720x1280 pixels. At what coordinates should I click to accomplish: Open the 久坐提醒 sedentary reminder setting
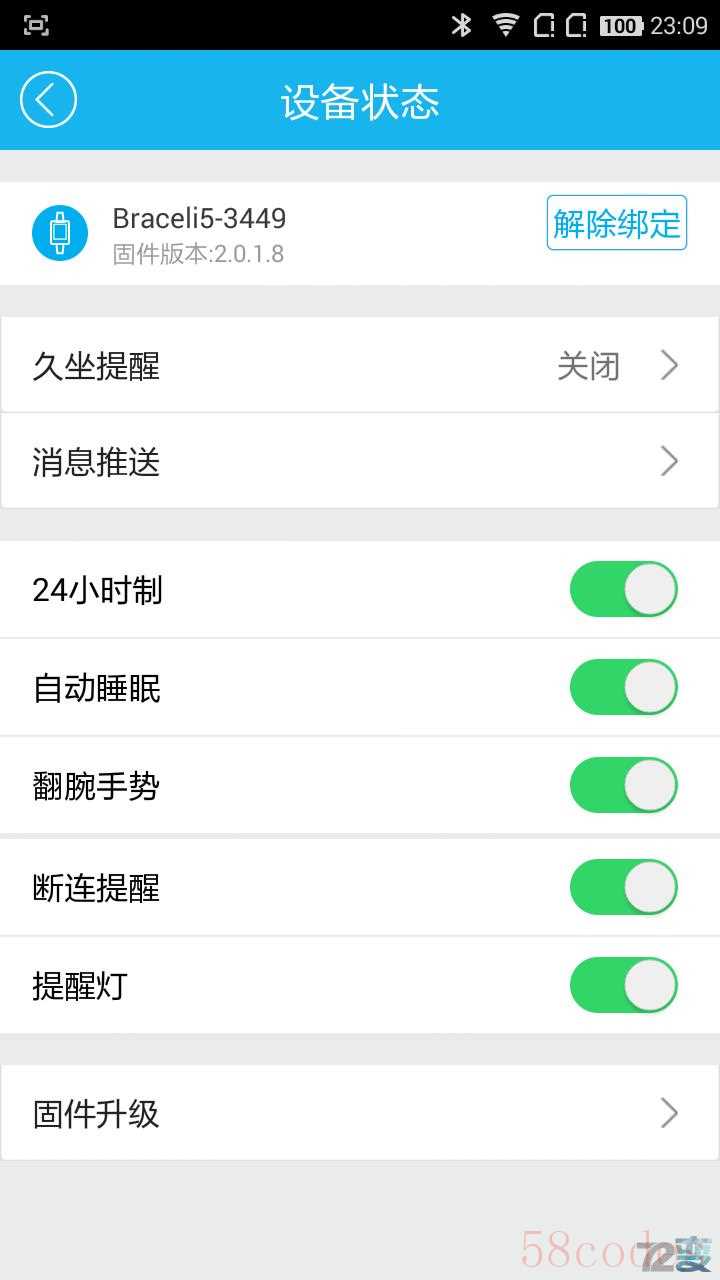point(360,366)
